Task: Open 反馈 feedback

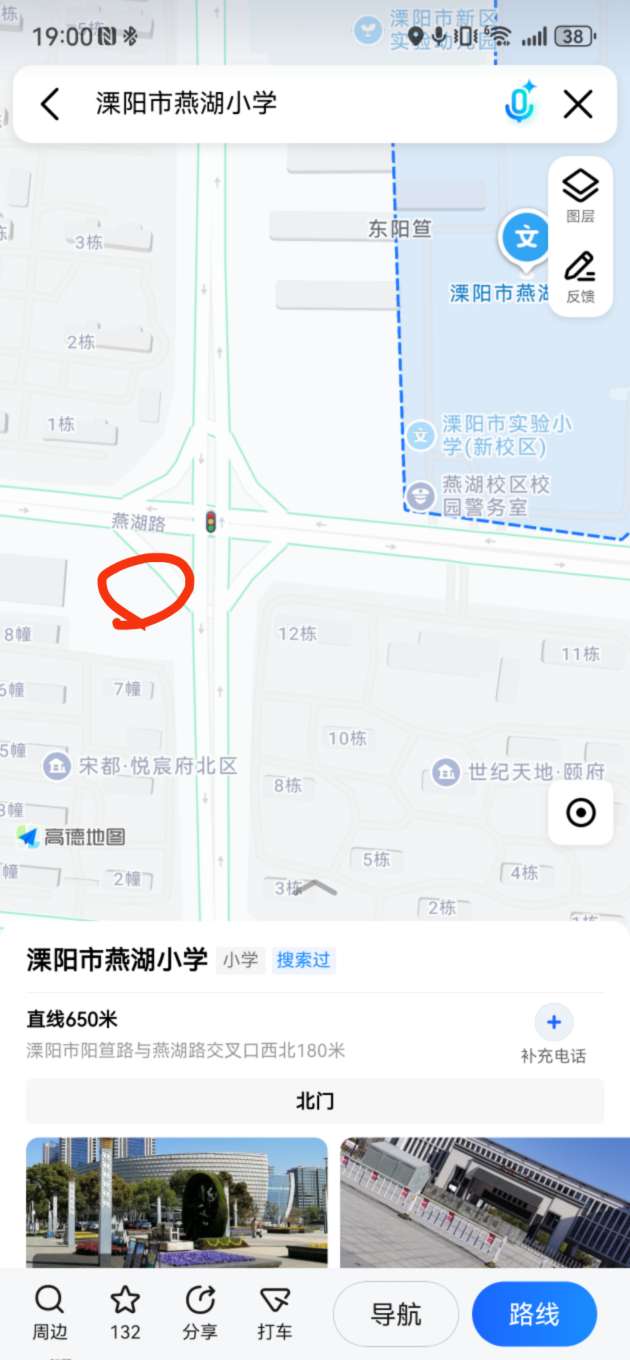Action: point(580,275)
